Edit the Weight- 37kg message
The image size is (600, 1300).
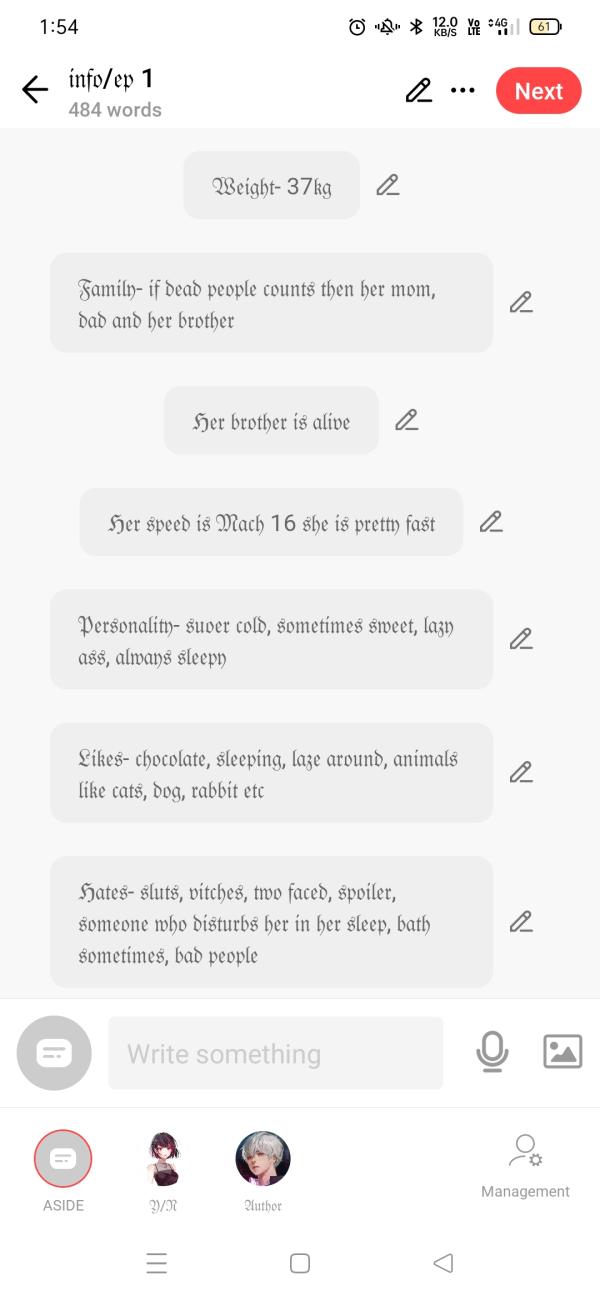388,185
